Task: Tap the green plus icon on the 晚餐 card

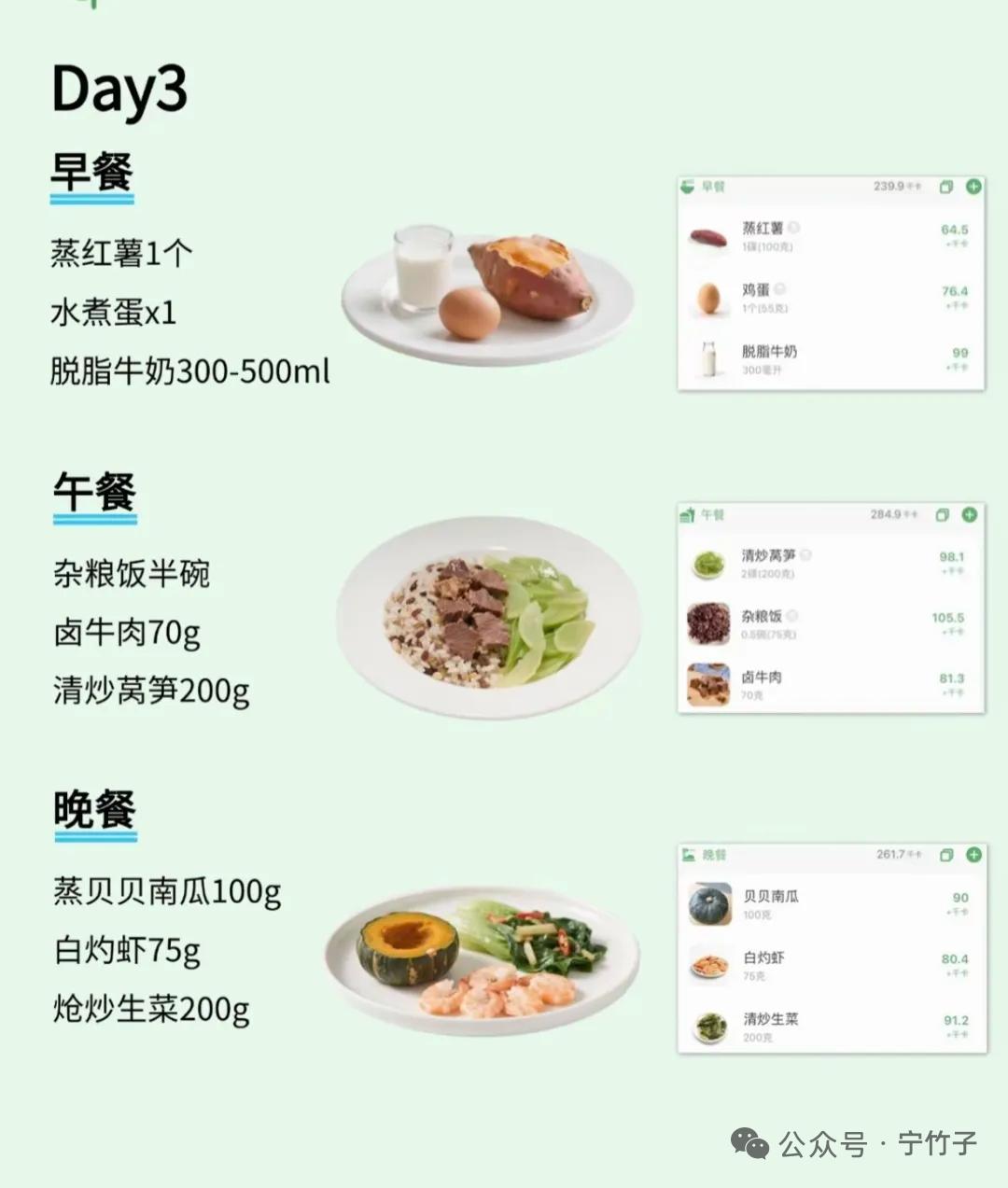Action: click(x=973, y=854)
